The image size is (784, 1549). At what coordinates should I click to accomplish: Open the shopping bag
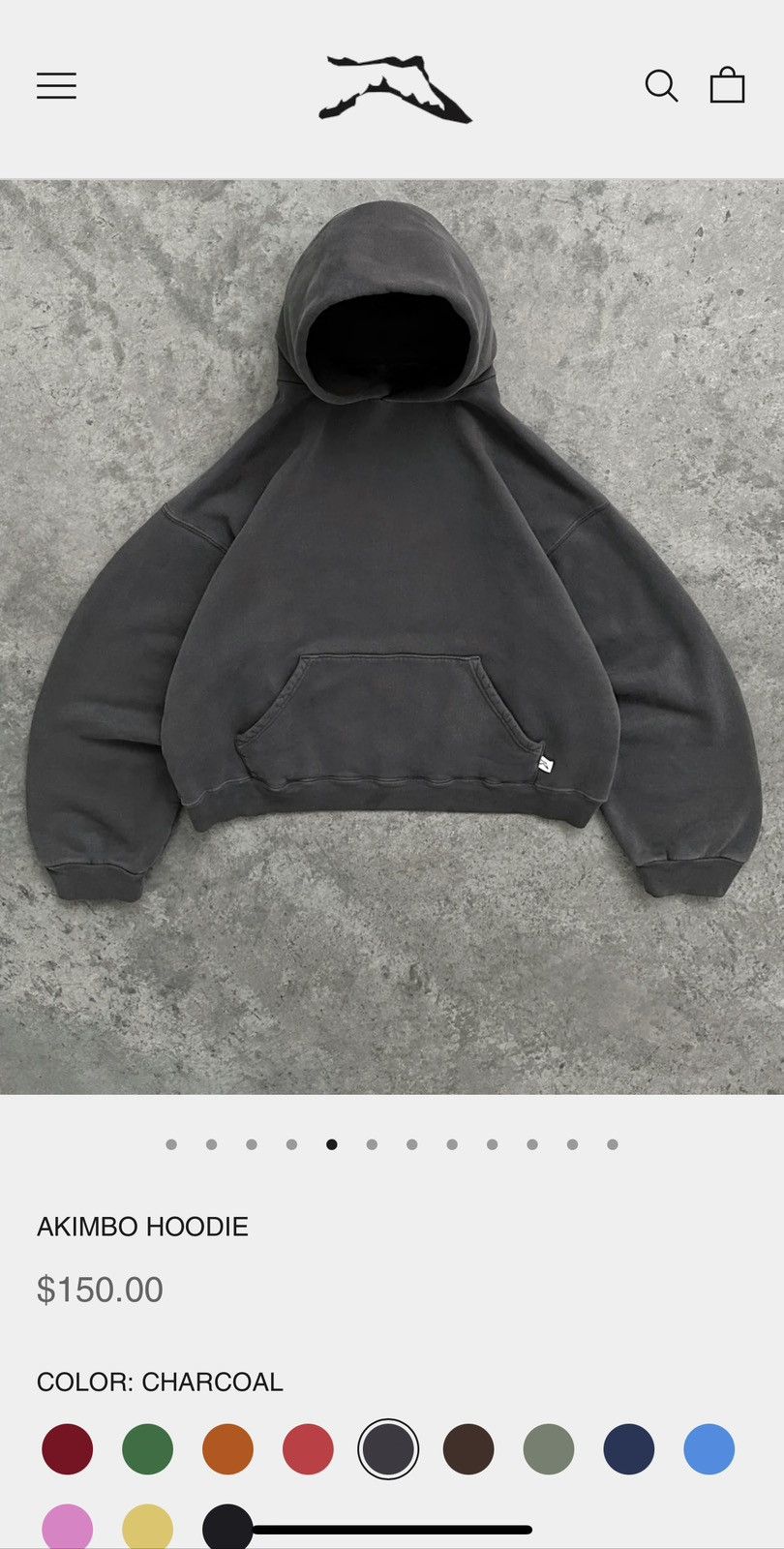(x=727, y=85)
